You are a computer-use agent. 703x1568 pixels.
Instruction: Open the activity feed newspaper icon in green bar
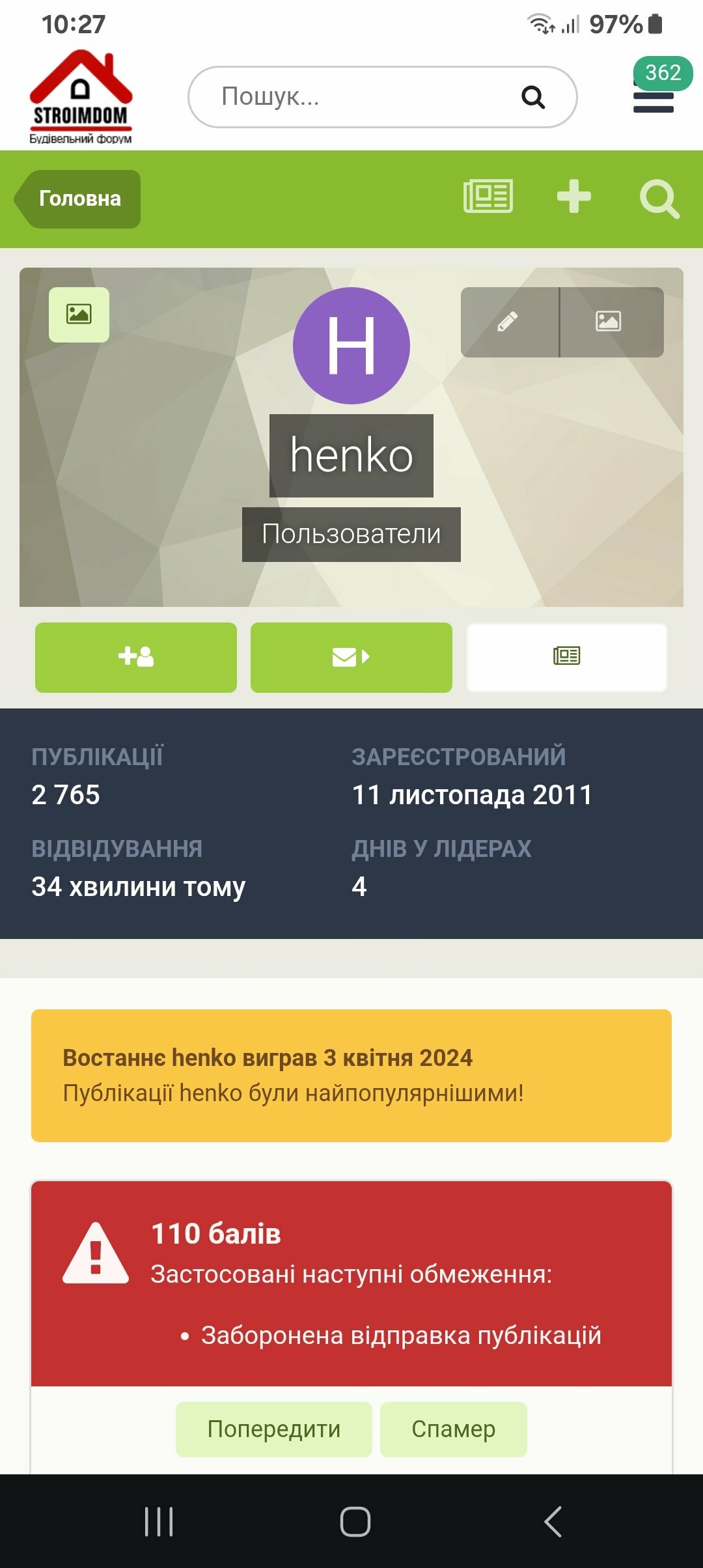[488, 197]
